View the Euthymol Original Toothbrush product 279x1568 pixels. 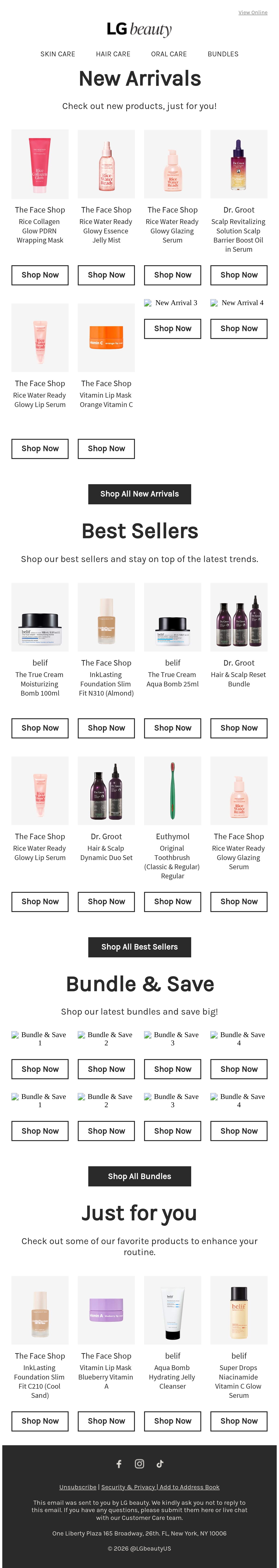click(x=173, y=791)
